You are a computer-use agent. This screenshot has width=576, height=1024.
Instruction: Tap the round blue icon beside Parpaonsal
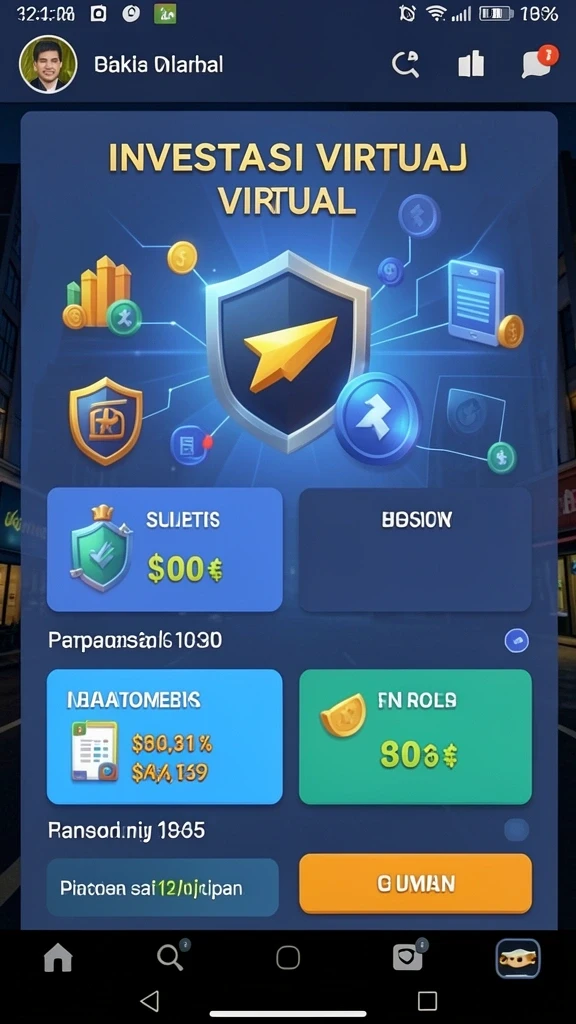click(x=517, y=641)
